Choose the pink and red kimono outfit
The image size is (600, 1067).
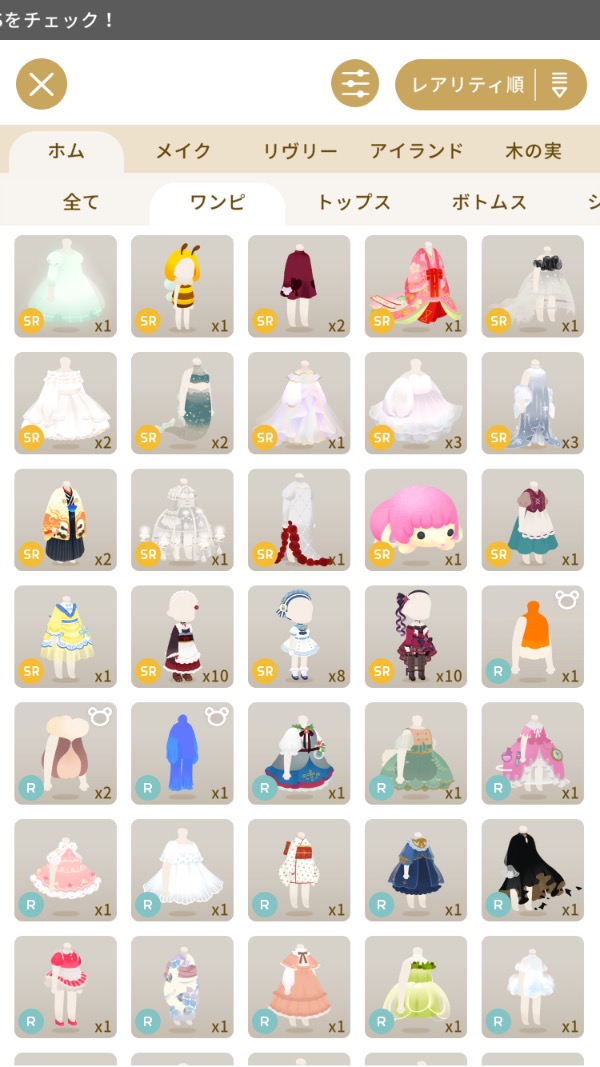(x=416, y=286)
